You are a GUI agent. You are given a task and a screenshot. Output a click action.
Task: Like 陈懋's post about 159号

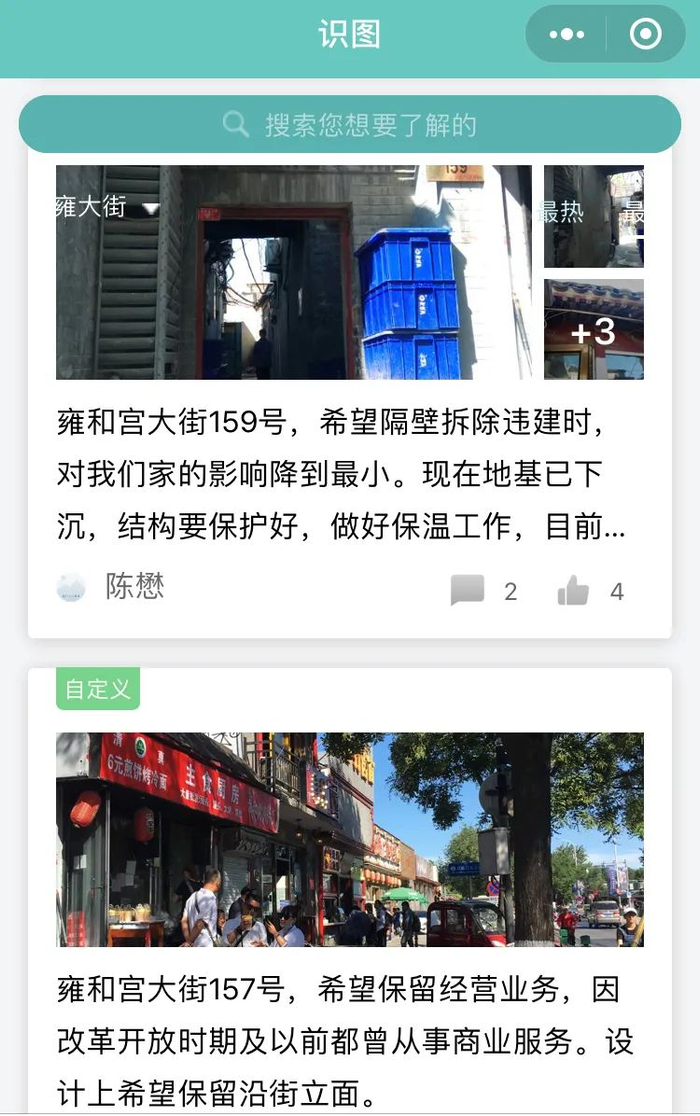tap(590, 591)
